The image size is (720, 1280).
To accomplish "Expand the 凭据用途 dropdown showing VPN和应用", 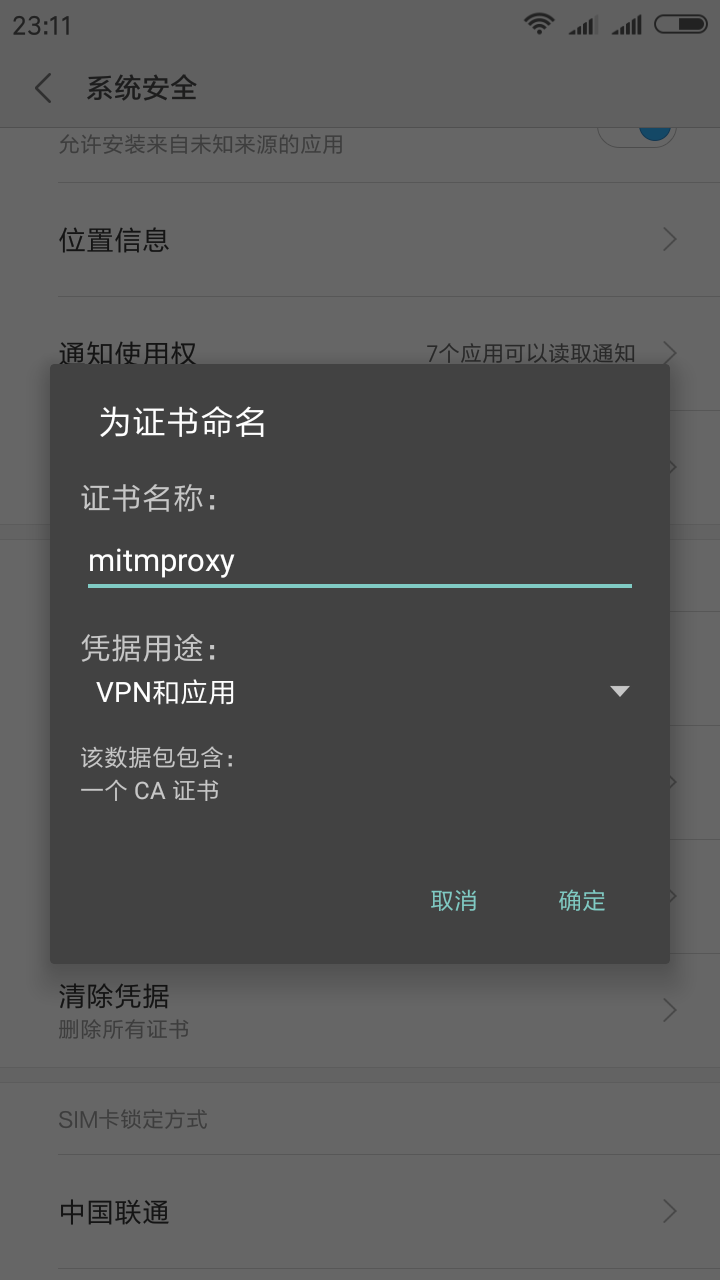I will pos(360,692).
